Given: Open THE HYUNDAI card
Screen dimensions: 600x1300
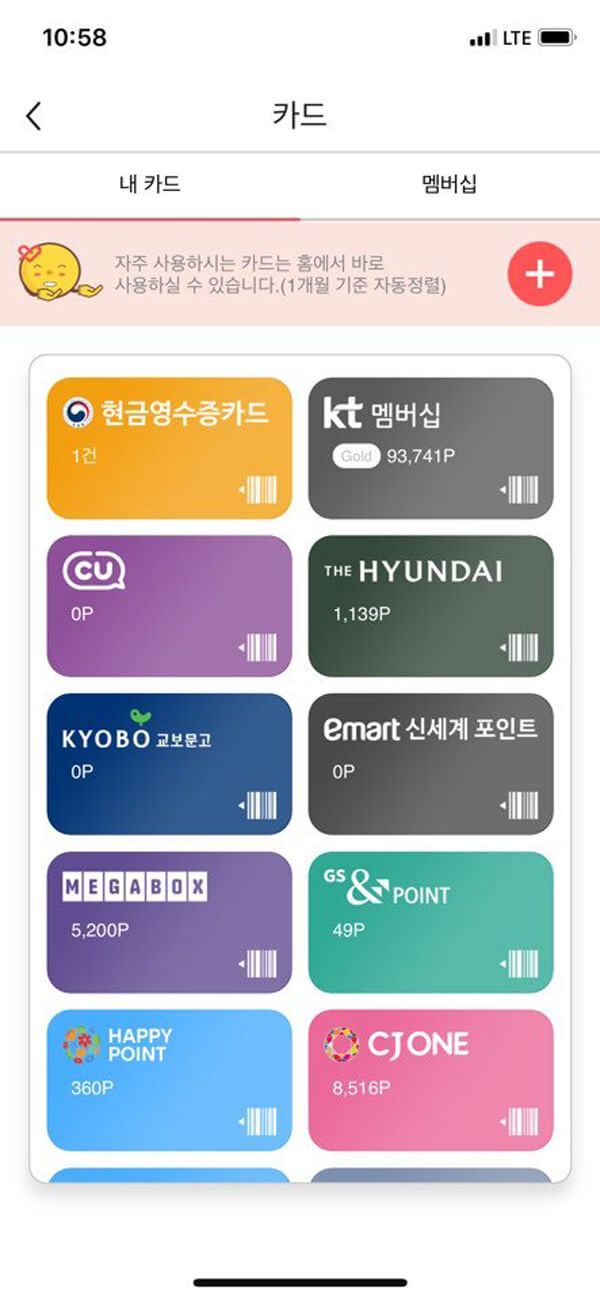Looking at the screenshot, I should [430, 606].
